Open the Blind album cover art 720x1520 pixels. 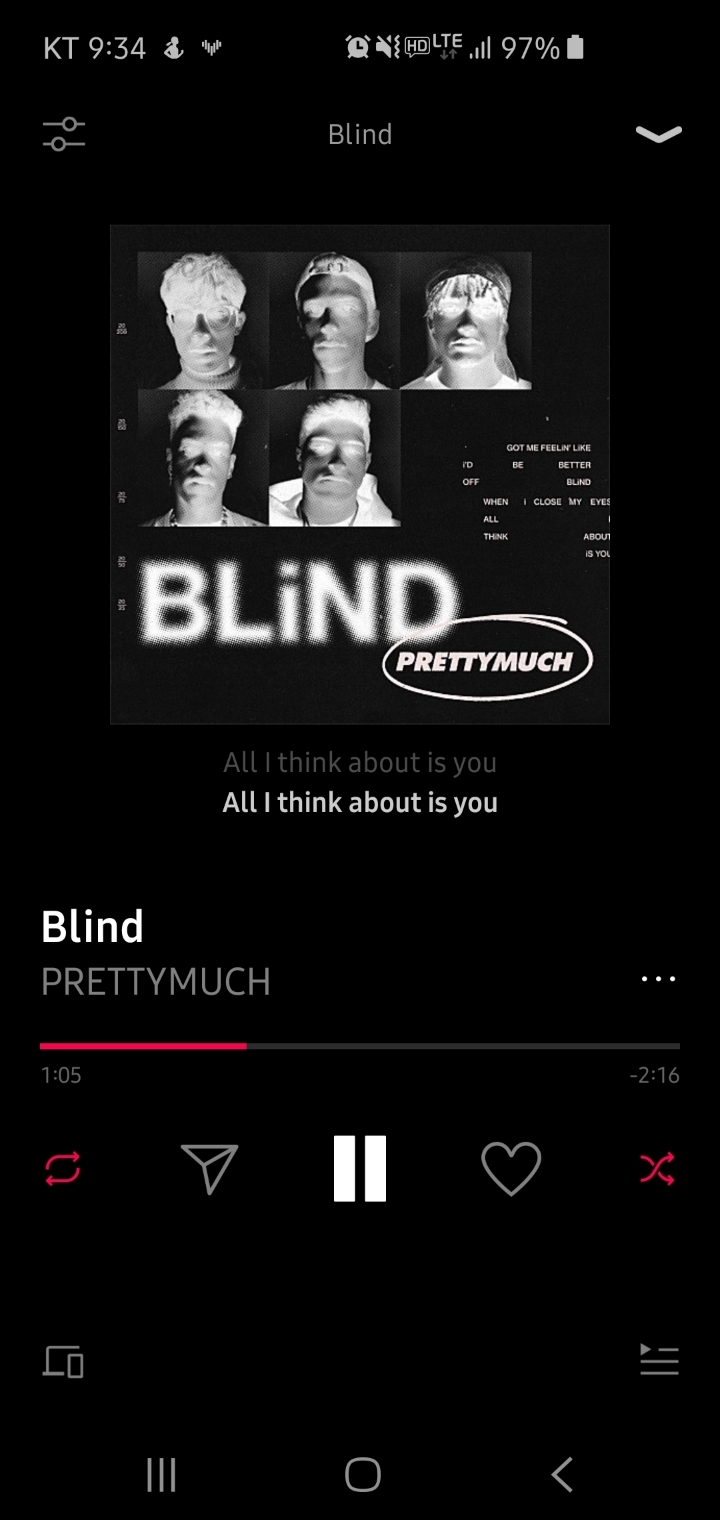click(x=360, y=474)
